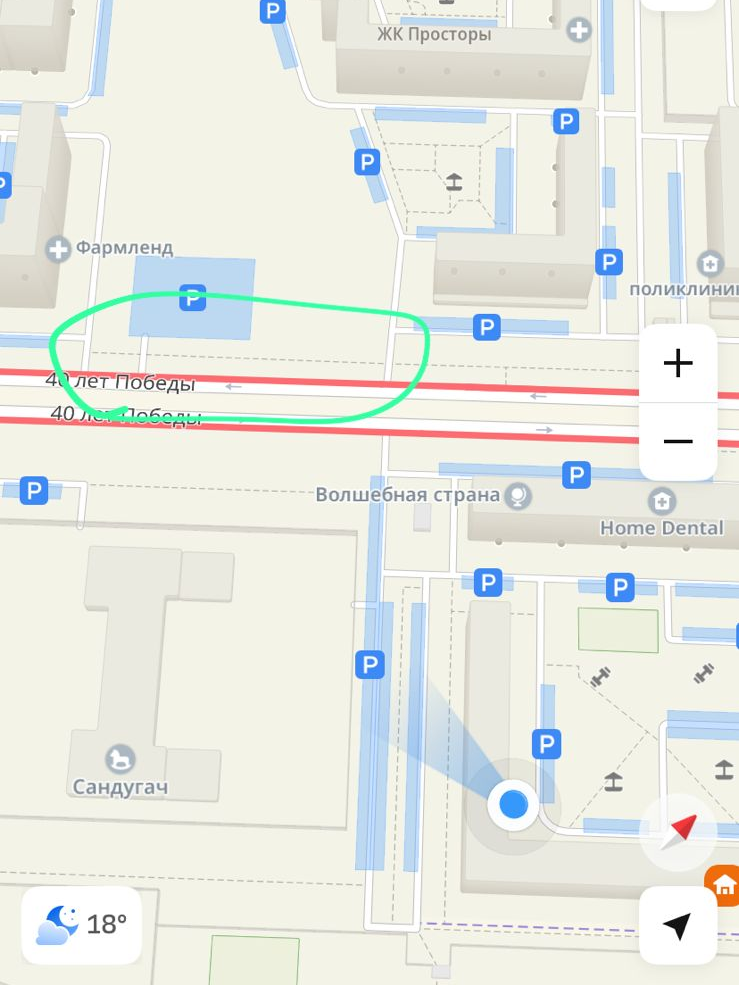The image size is (739, 985).
Task: Select the поликлиника place marker
Action: tap(711, 264)
